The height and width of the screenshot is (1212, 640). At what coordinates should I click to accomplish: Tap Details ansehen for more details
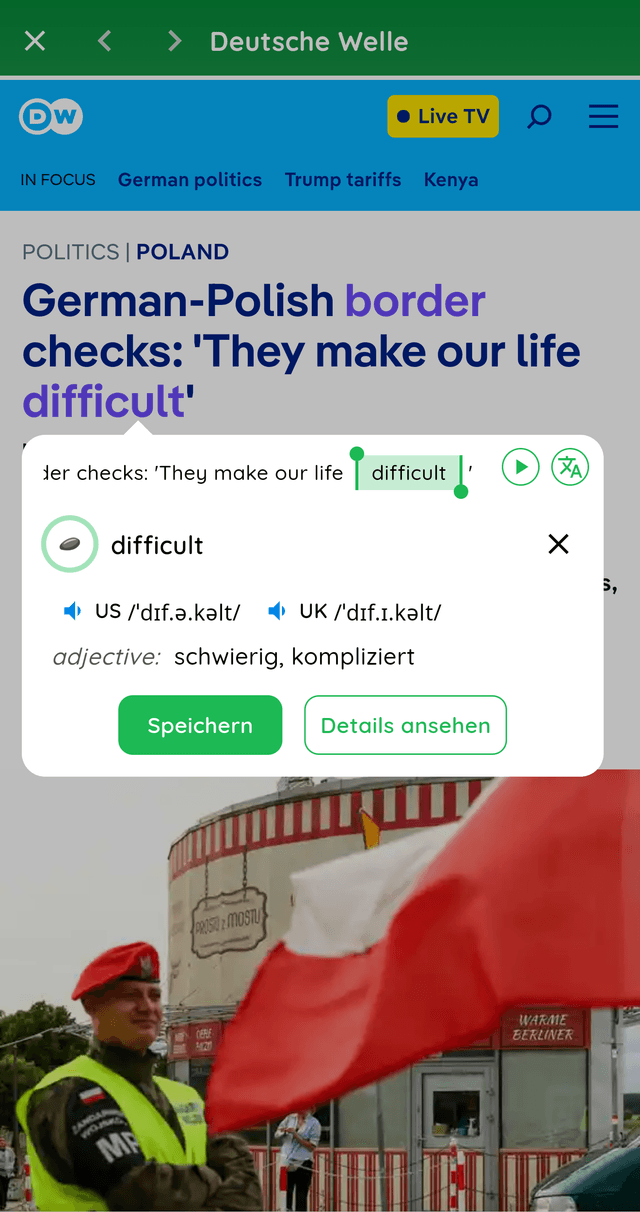(x=405, y=725)
